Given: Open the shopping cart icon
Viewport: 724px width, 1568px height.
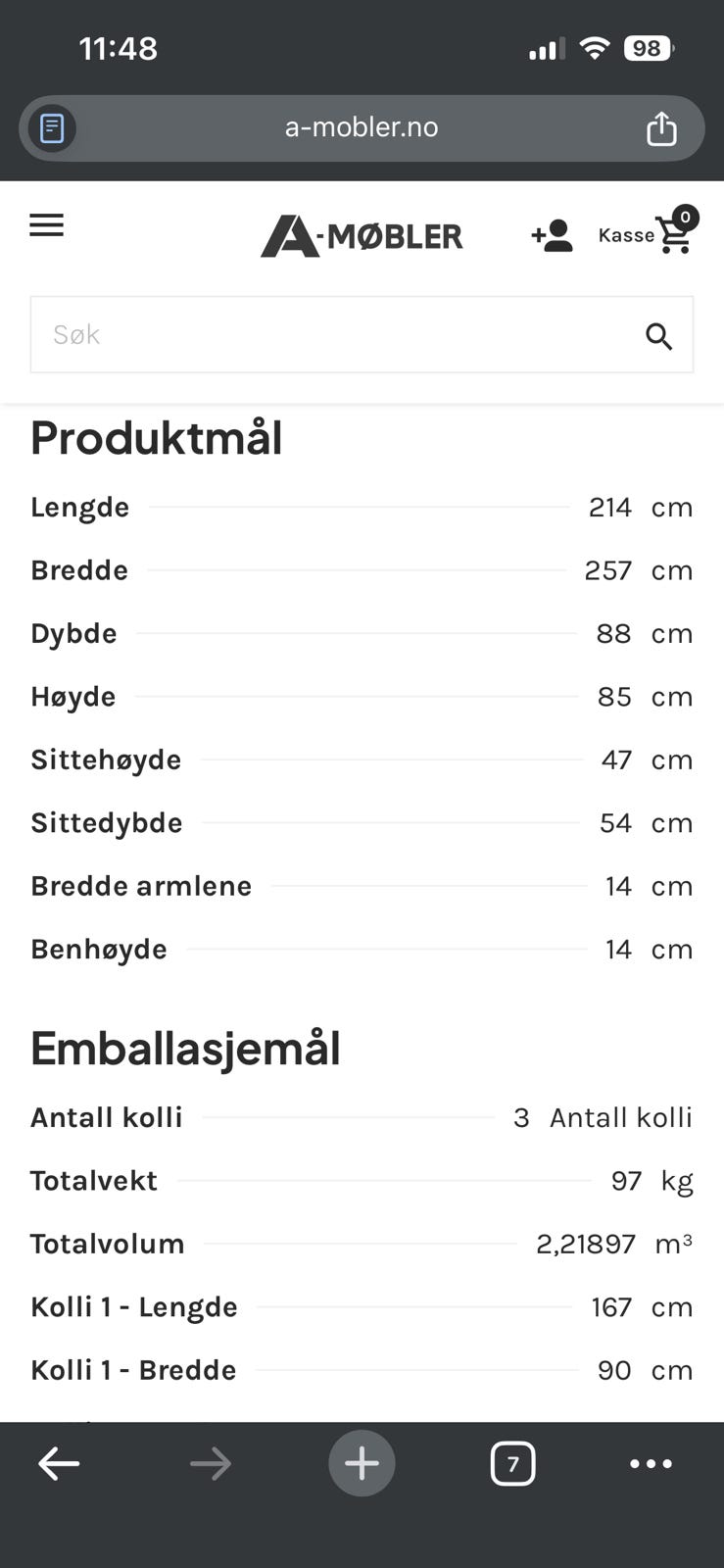Looking at the screenshot, I should click(x=674, y=238).
